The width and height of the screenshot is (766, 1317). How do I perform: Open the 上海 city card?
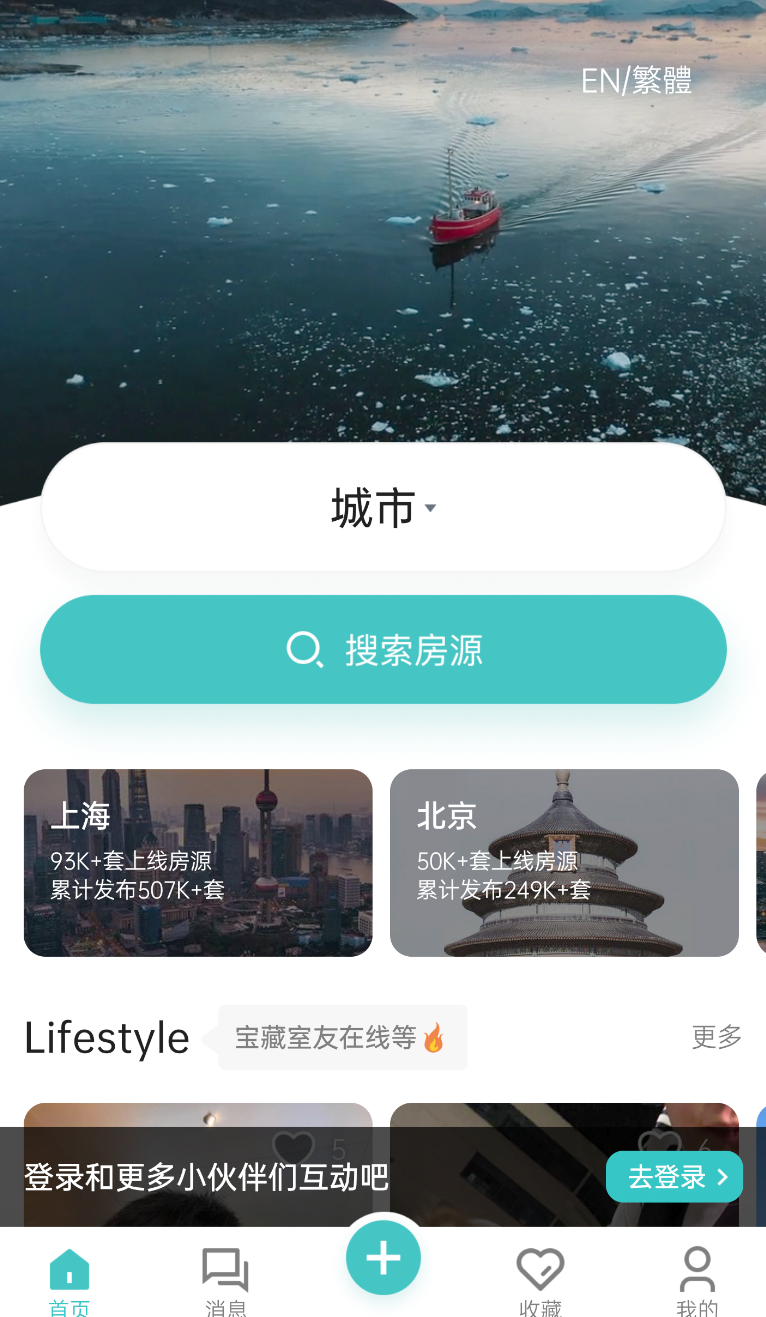pos(198,862)
